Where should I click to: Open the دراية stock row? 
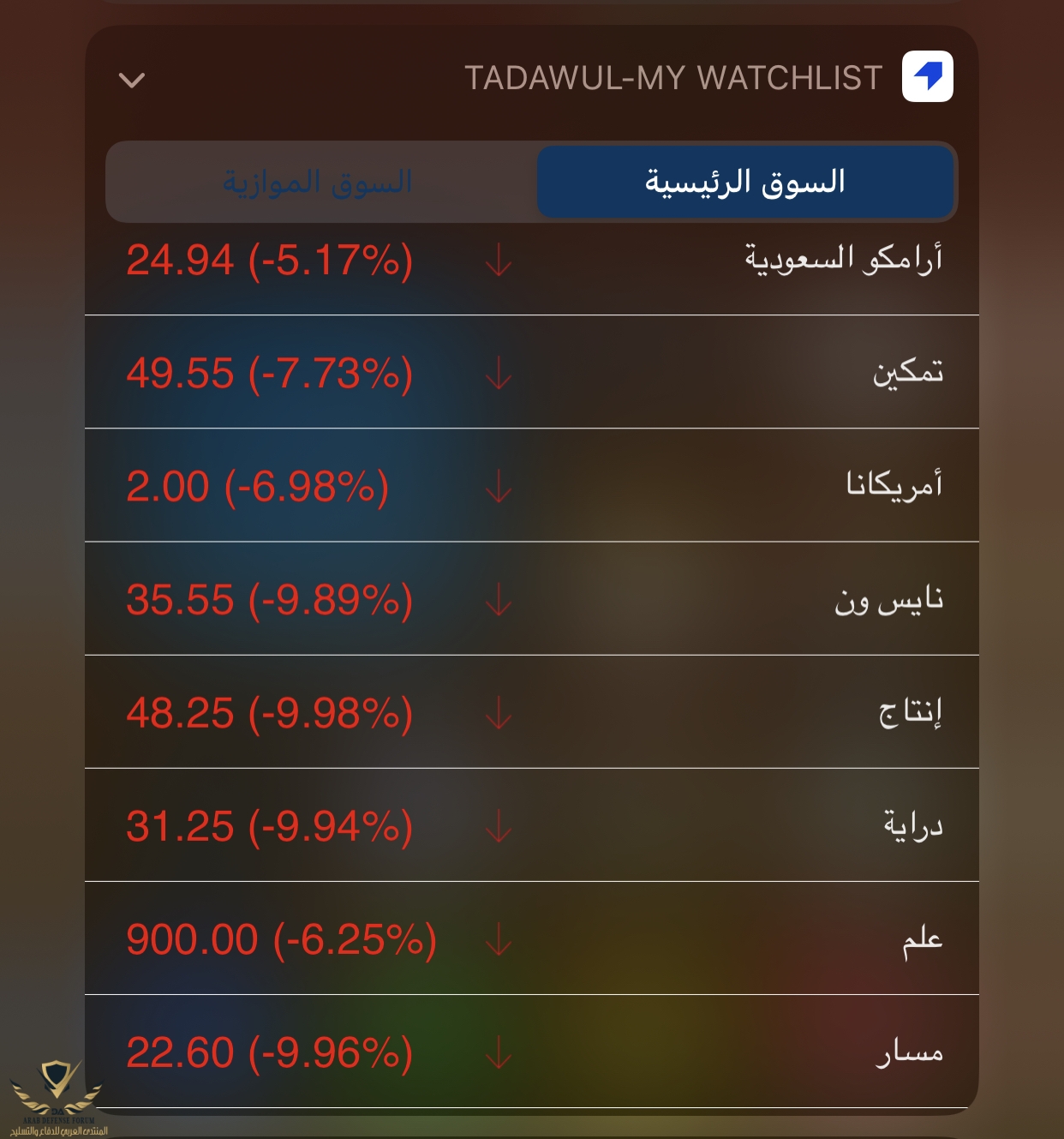[x=531, y=825]
